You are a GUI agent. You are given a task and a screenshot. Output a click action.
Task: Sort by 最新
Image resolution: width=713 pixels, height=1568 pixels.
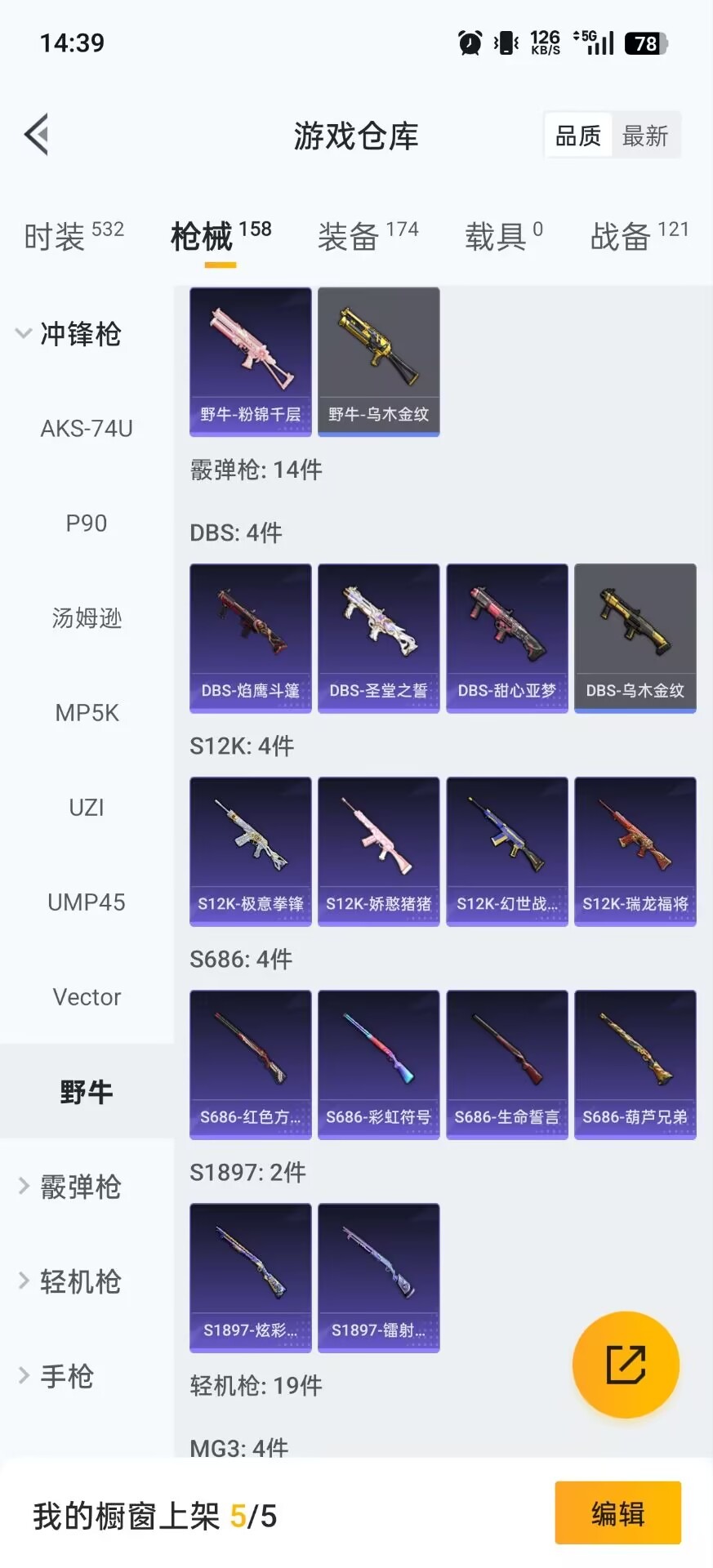pos(645,136)
